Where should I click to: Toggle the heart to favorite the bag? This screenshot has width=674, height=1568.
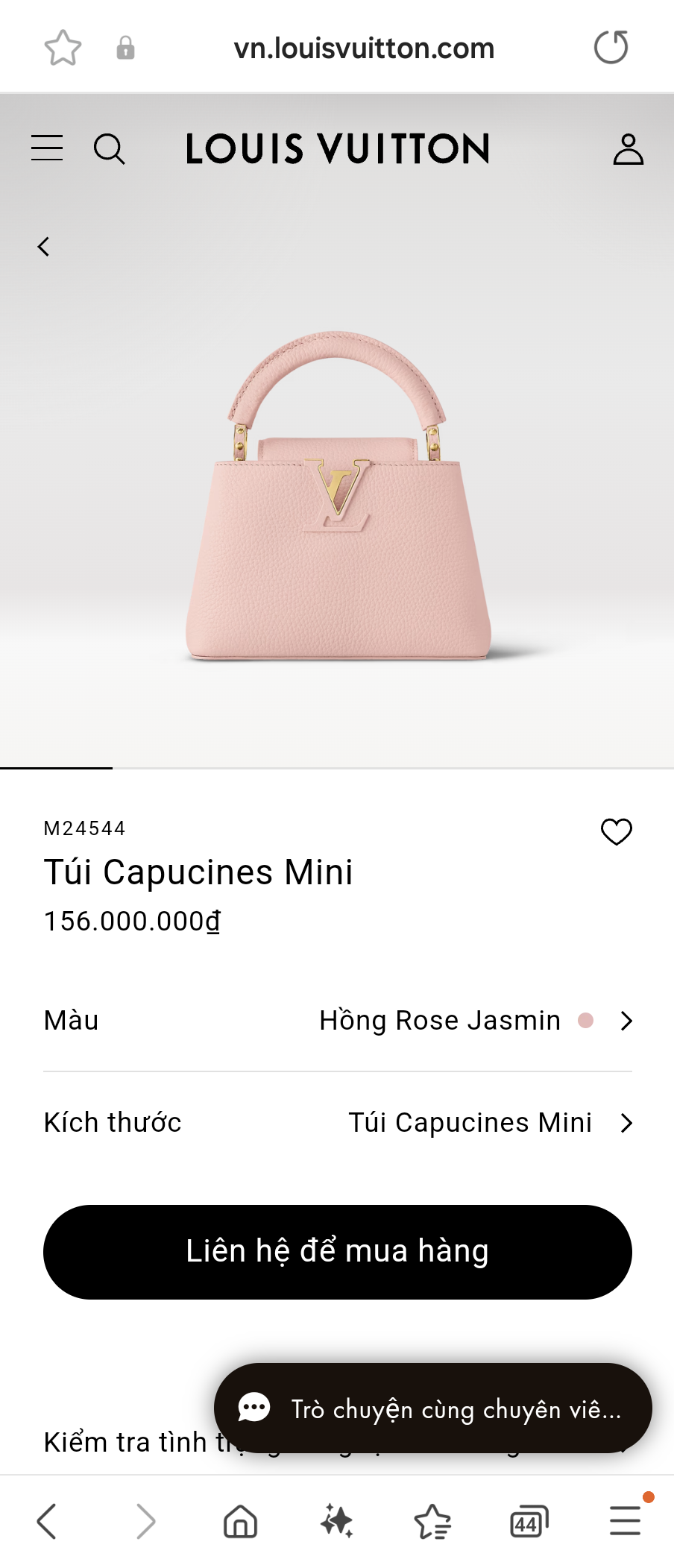point(616,831)
